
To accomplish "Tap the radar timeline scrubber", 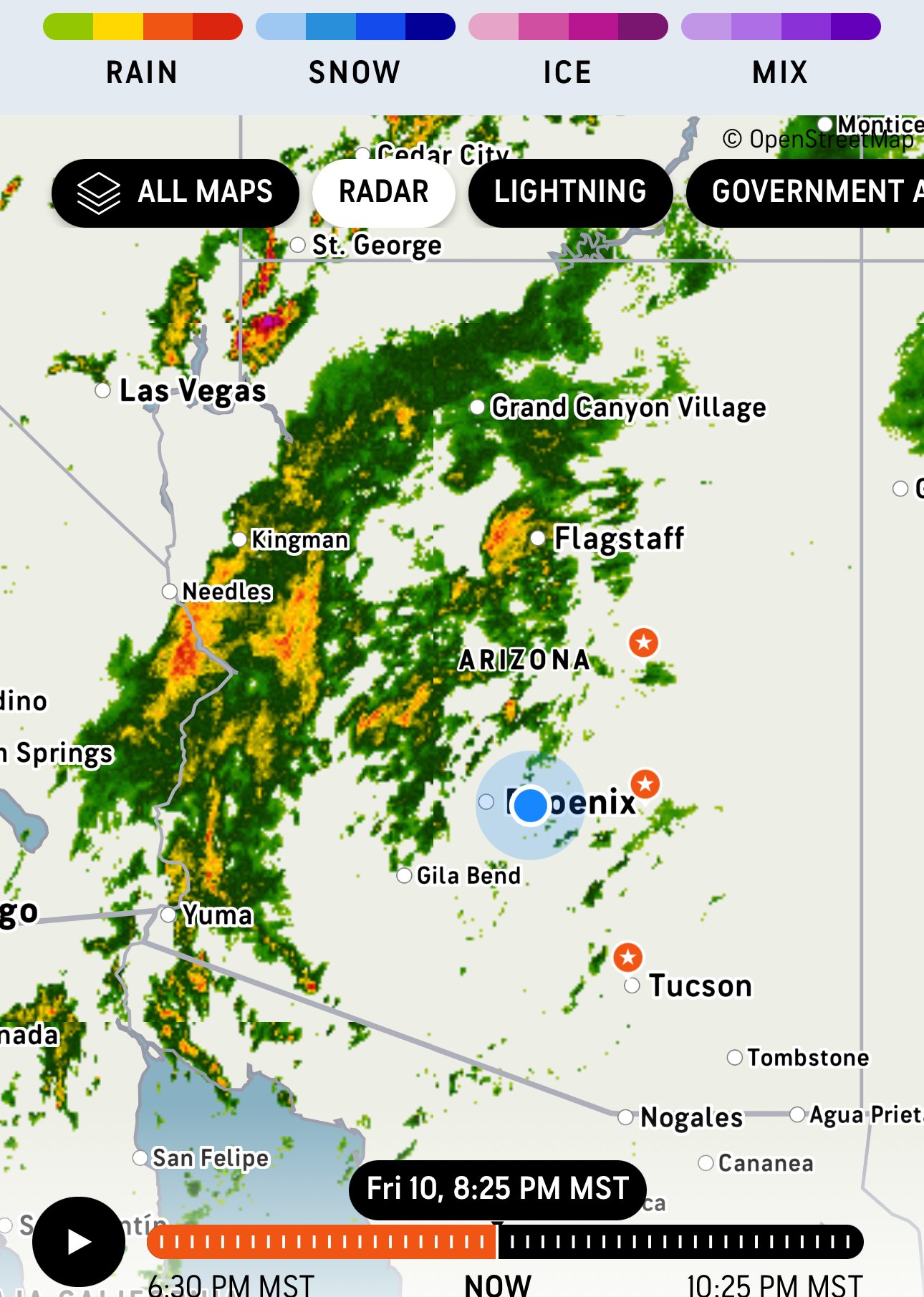I will (504, 1241).
